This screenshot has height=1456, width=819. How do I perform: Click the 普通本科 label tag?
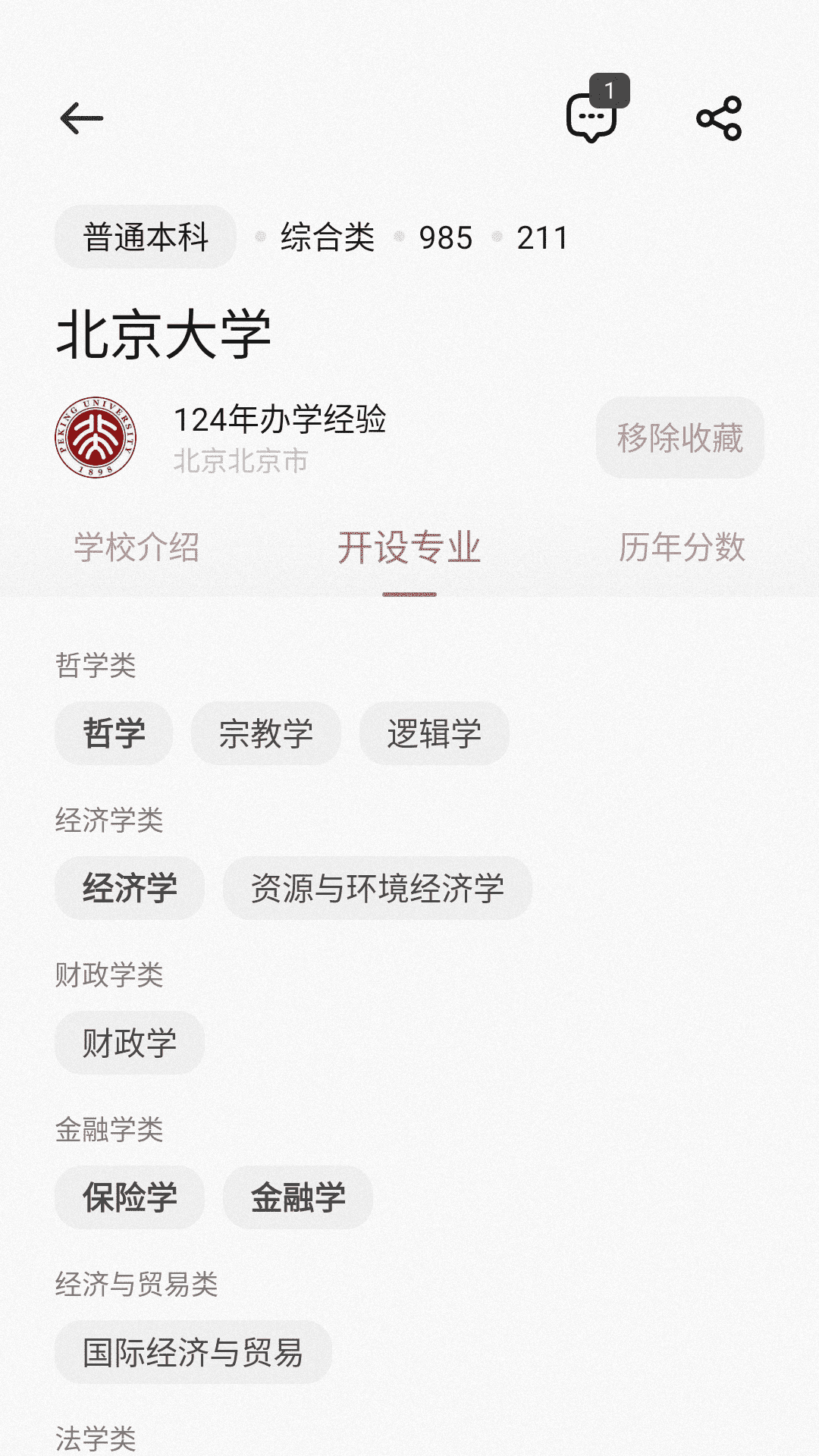coord(146,236)
